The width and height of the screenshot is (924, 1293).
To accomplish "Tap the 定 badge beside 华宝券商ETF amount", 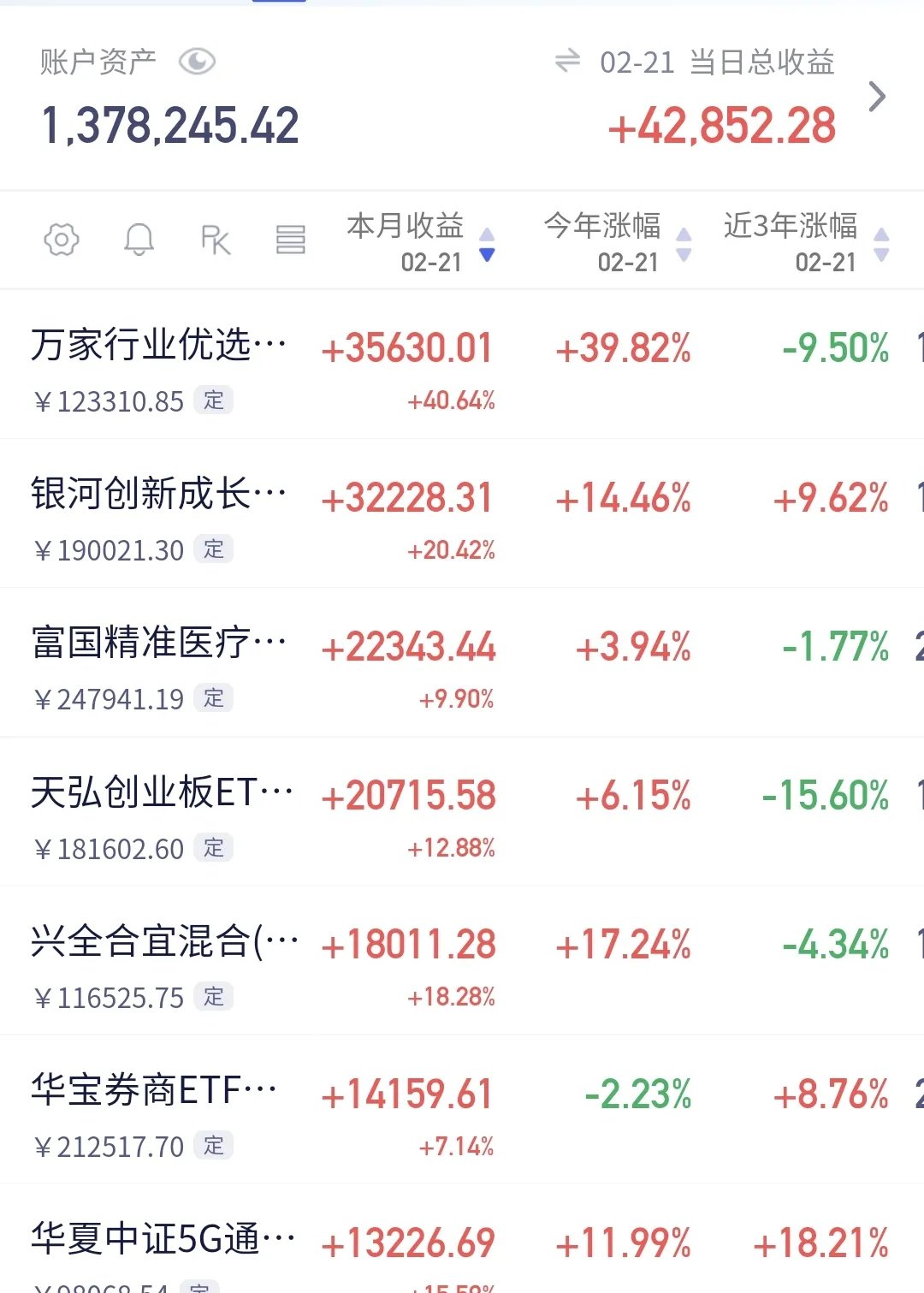I will pos(215,1145).
